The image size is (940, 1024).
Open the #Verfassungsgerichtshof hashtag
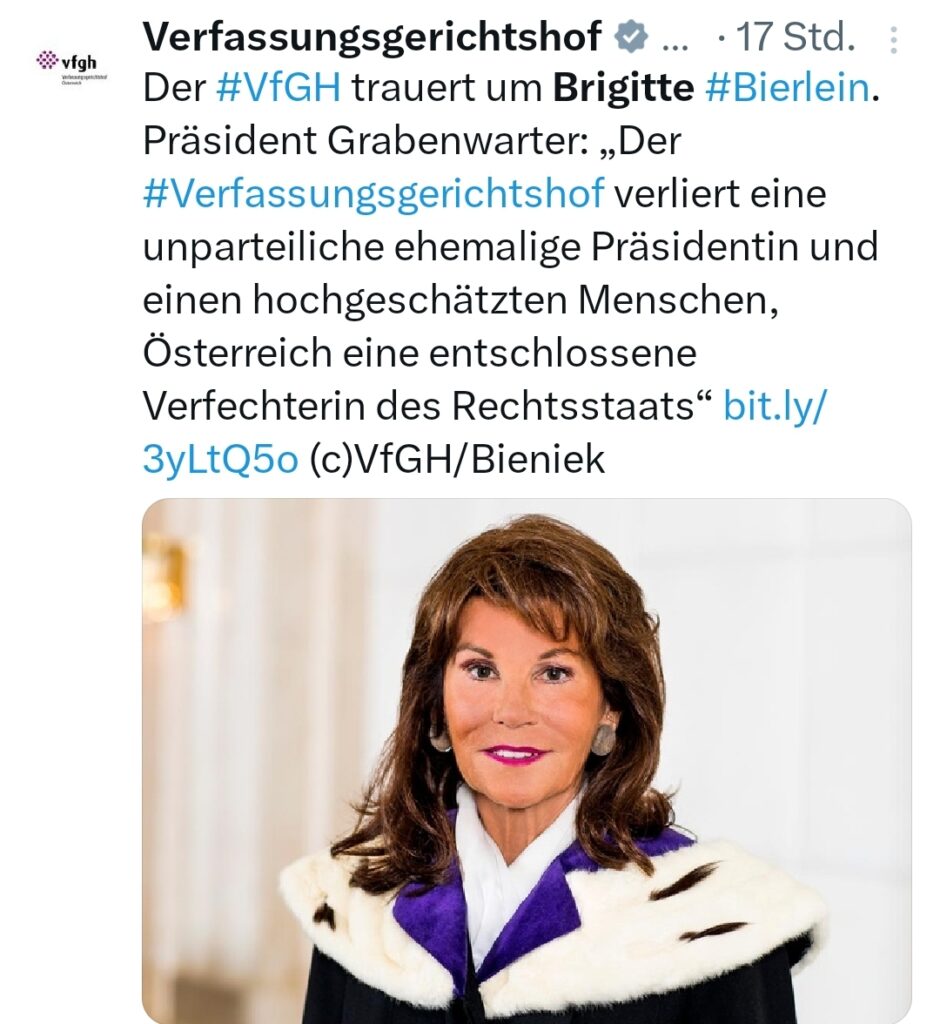pos(373,194)
